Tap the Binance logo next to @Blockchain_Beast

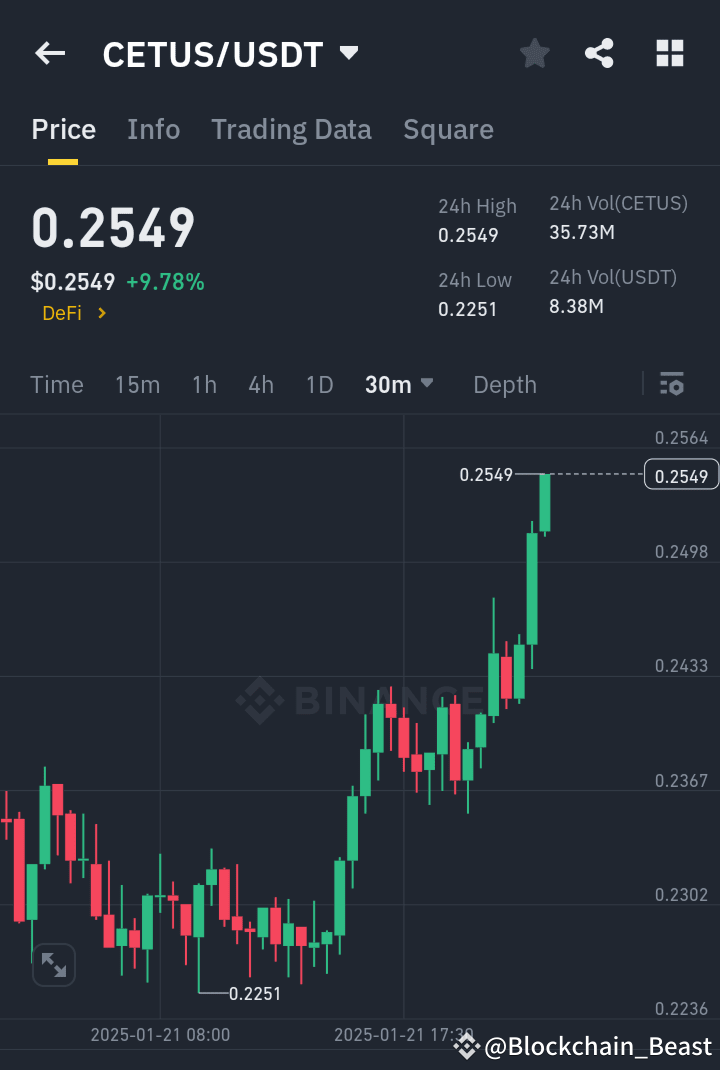[466, 1046]
